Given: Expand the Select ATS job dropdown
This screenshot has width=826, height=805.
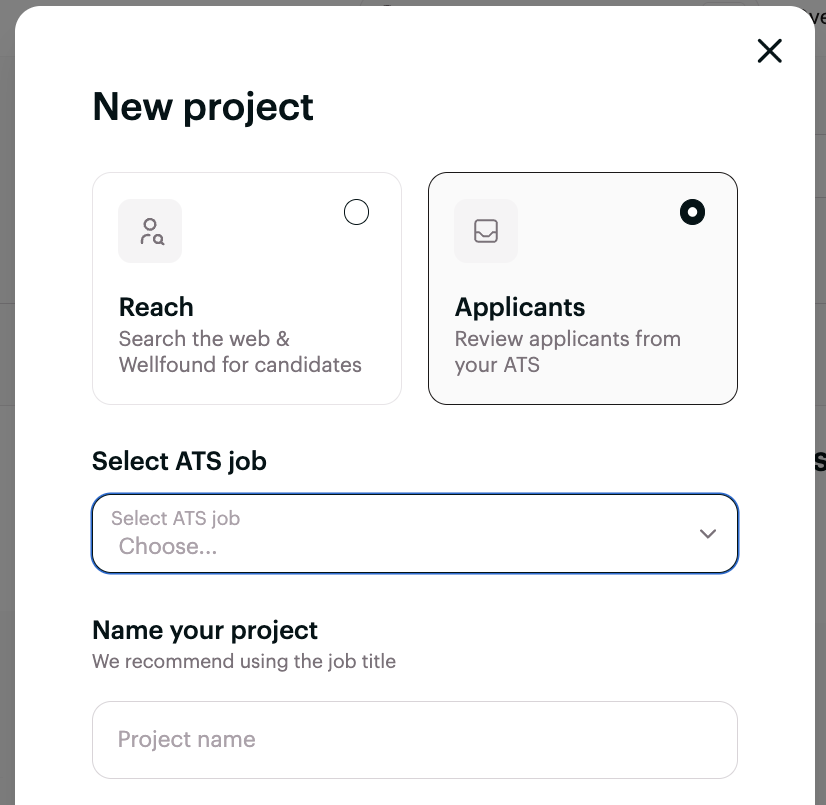Looking at the screenshot, I should (414, 533).
